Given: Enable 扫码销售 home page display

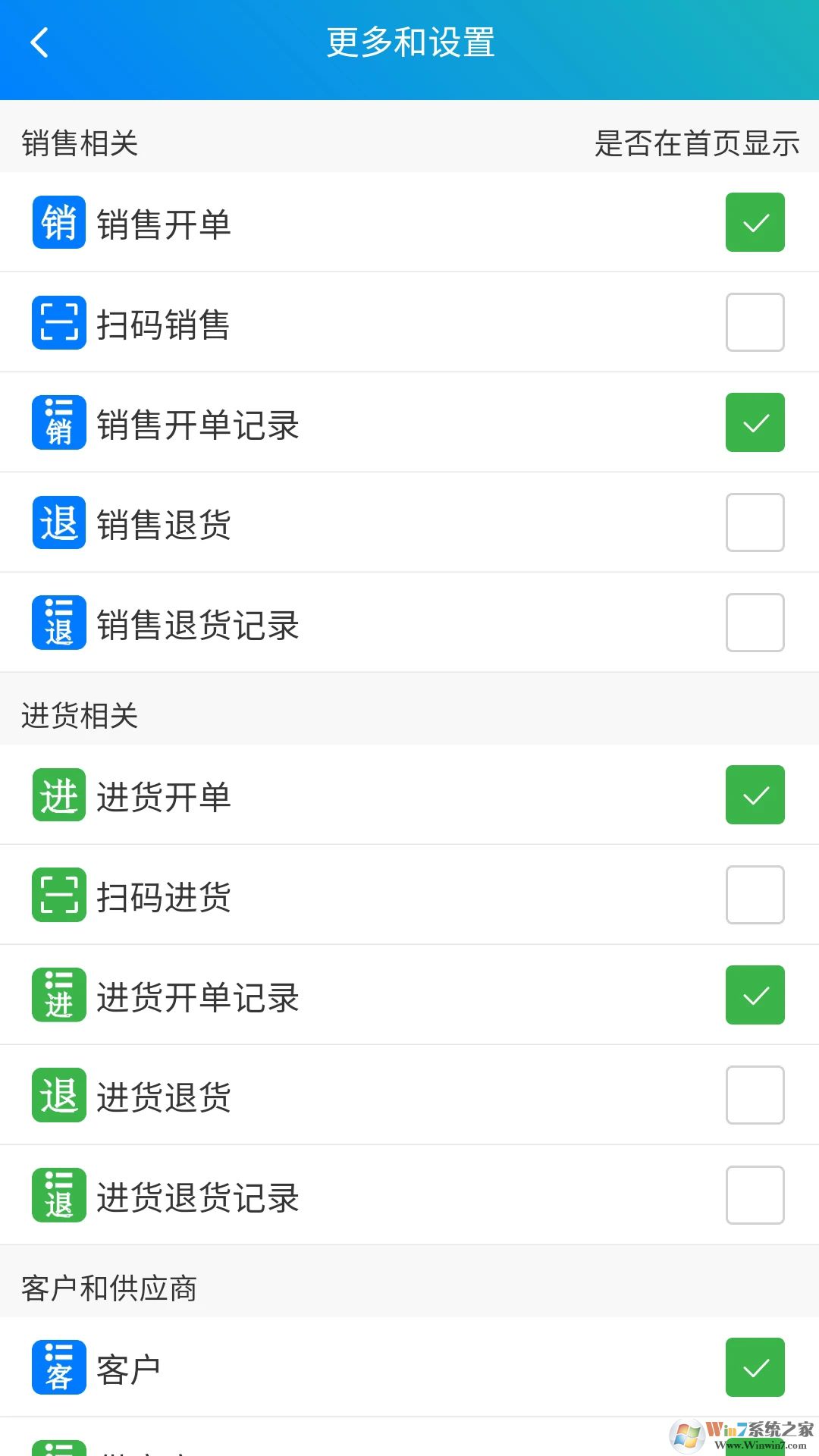Looking at the screenshot, I should point(755,322).
